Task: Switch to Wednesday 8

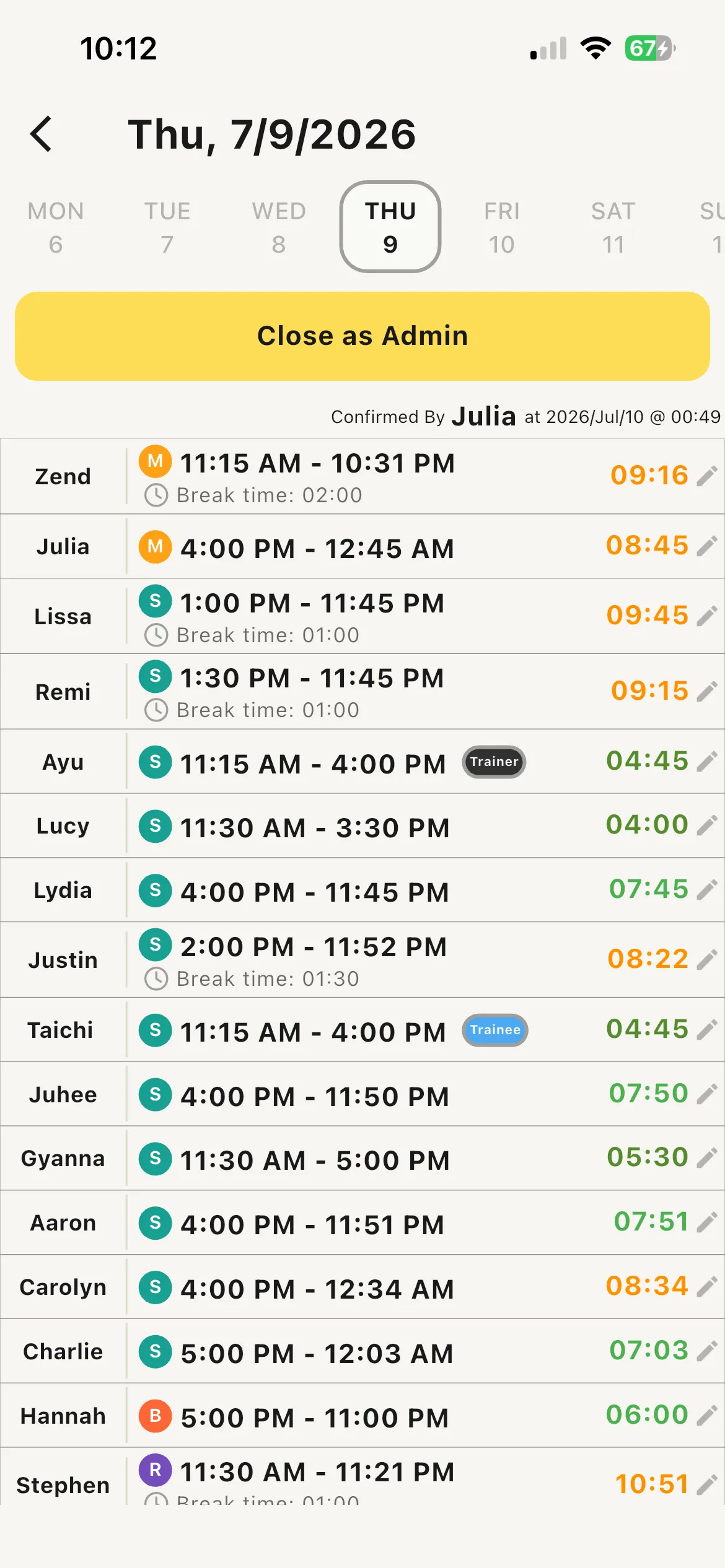Action: point(279,227)
